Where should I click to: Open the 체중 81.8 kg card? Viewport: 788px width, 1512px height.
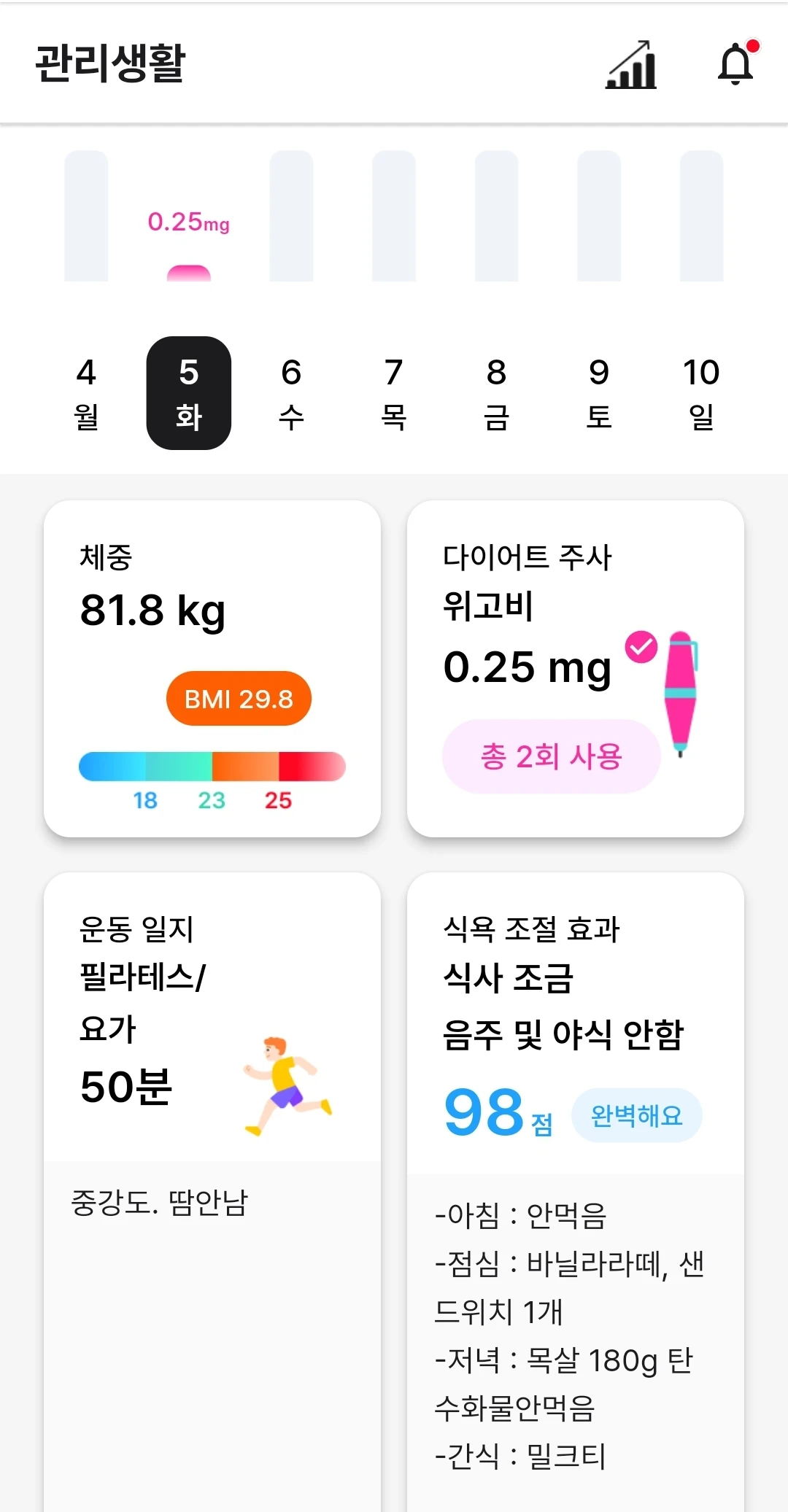[212, 669]
